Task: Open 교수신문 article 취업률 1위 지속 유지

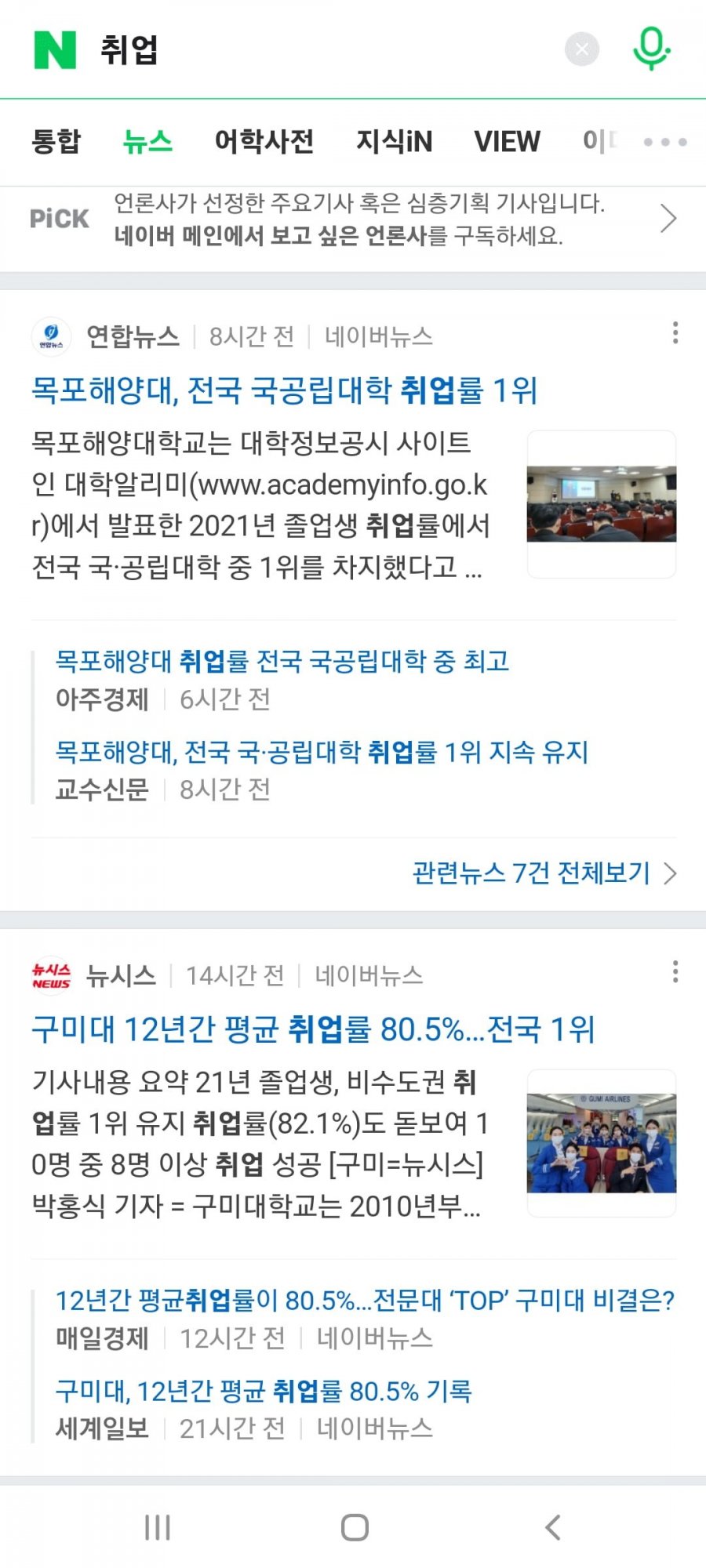Action: coord(322,753)
